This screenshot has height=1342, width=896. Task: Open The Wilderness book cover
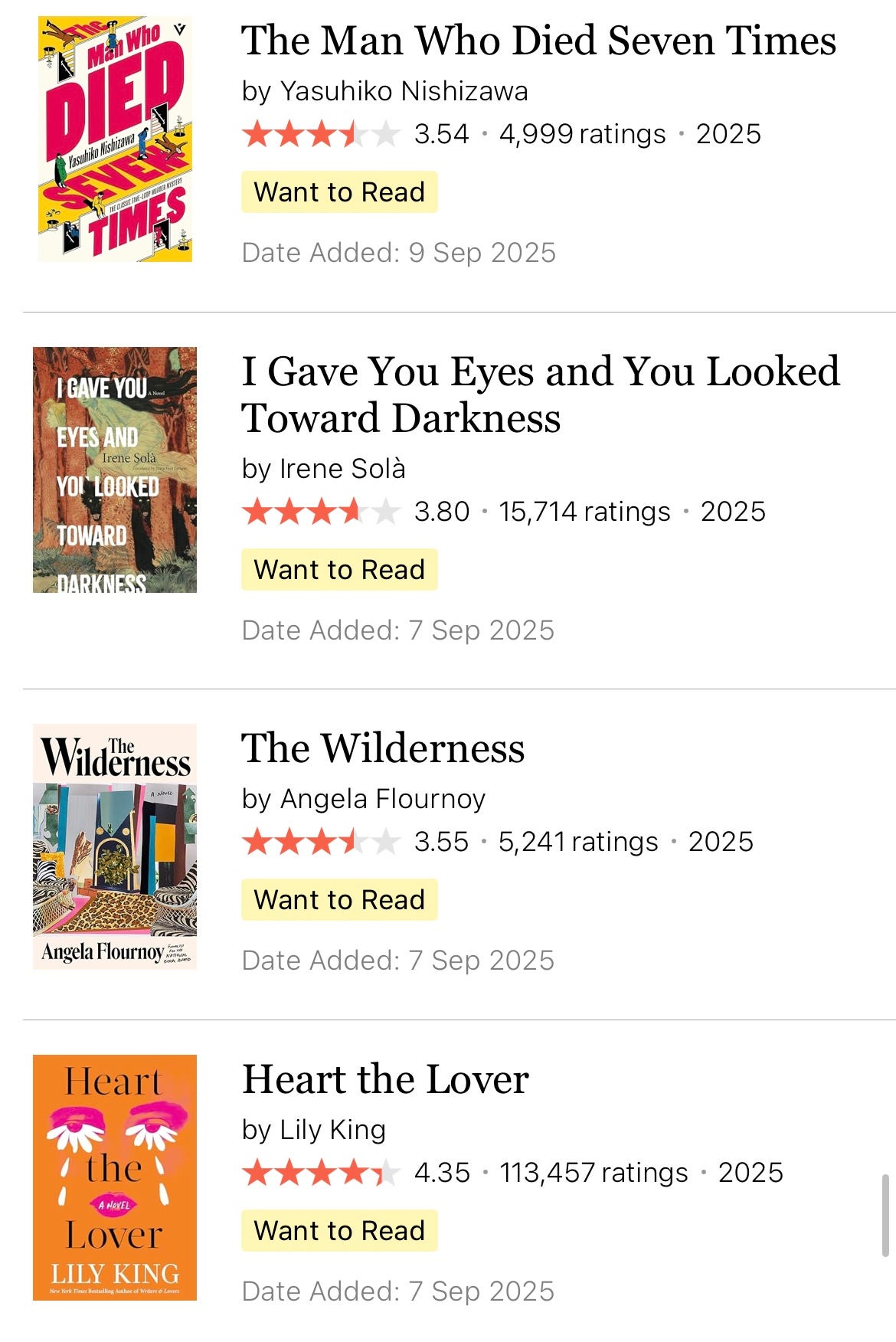pyautogui.click(x=115, y=846)
